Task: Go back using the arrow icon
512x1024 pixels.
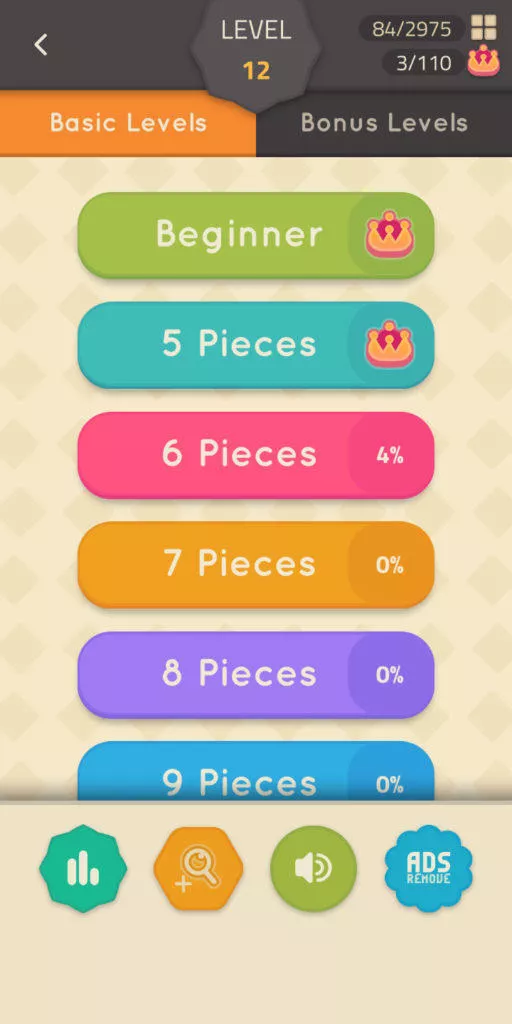Action: pyautogui.click(x=40, y=45)
